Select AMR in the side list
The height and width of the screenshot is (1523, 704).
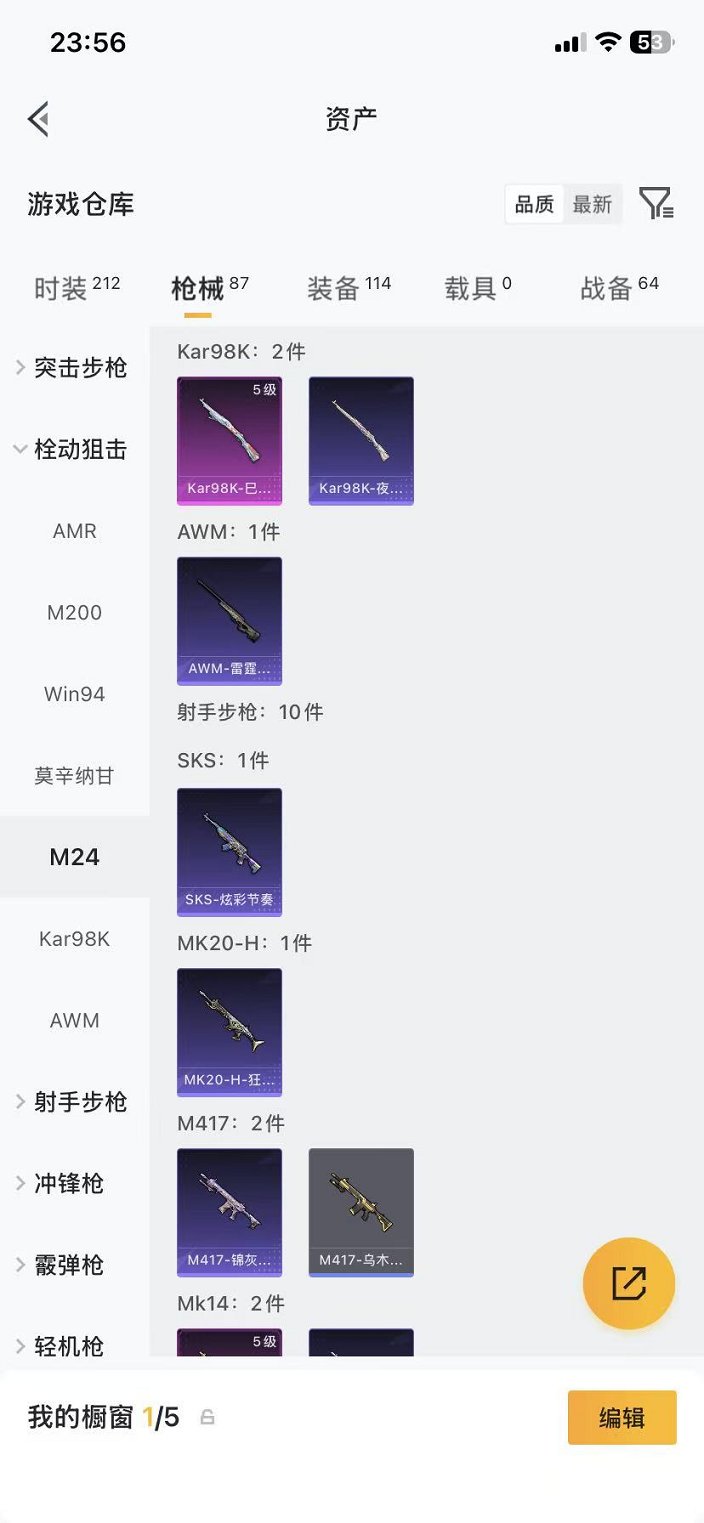pyautogui.click(x=75, y=531)
